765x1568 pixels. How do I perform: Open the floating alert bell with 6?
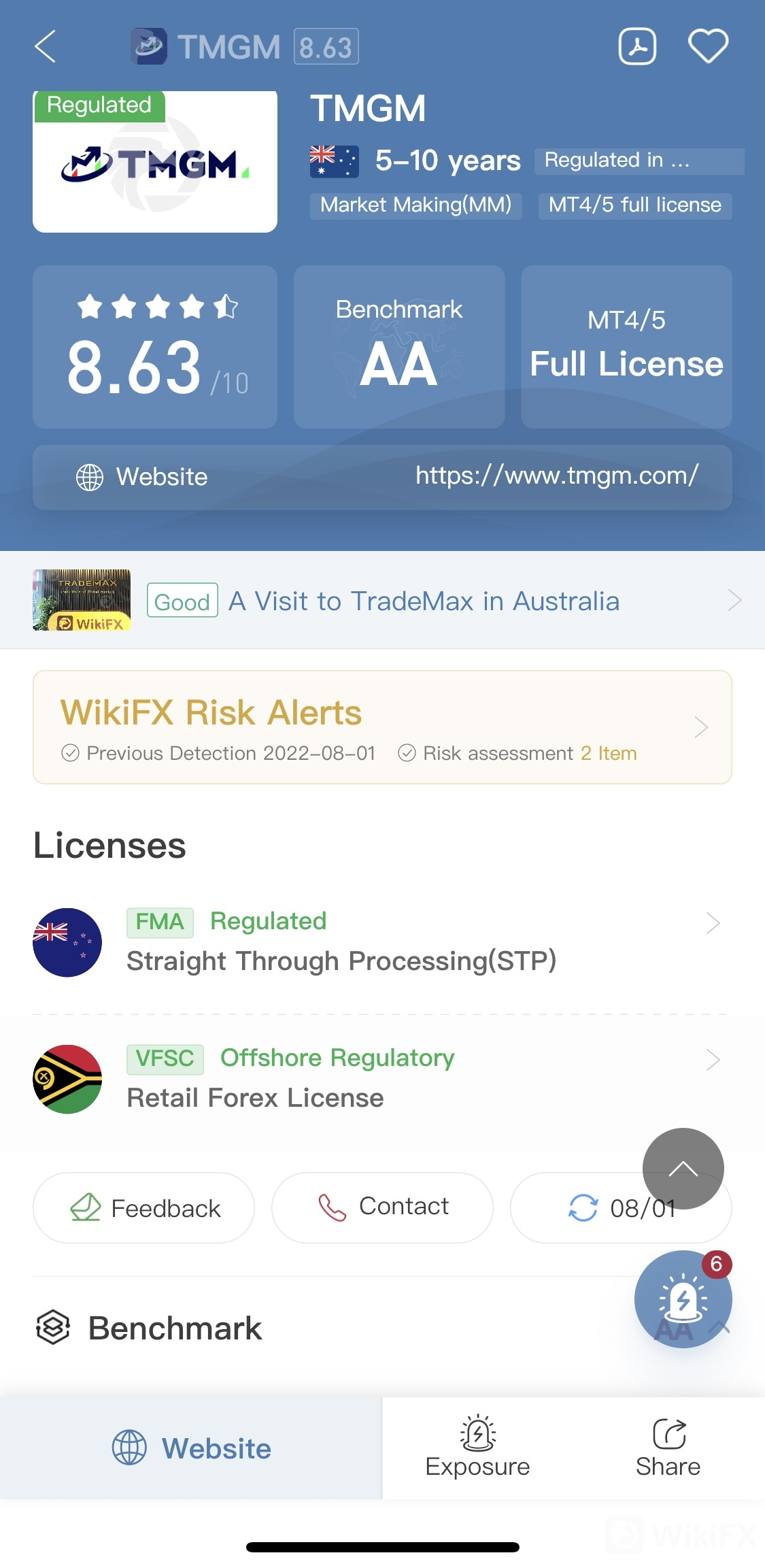[682, 1299]
